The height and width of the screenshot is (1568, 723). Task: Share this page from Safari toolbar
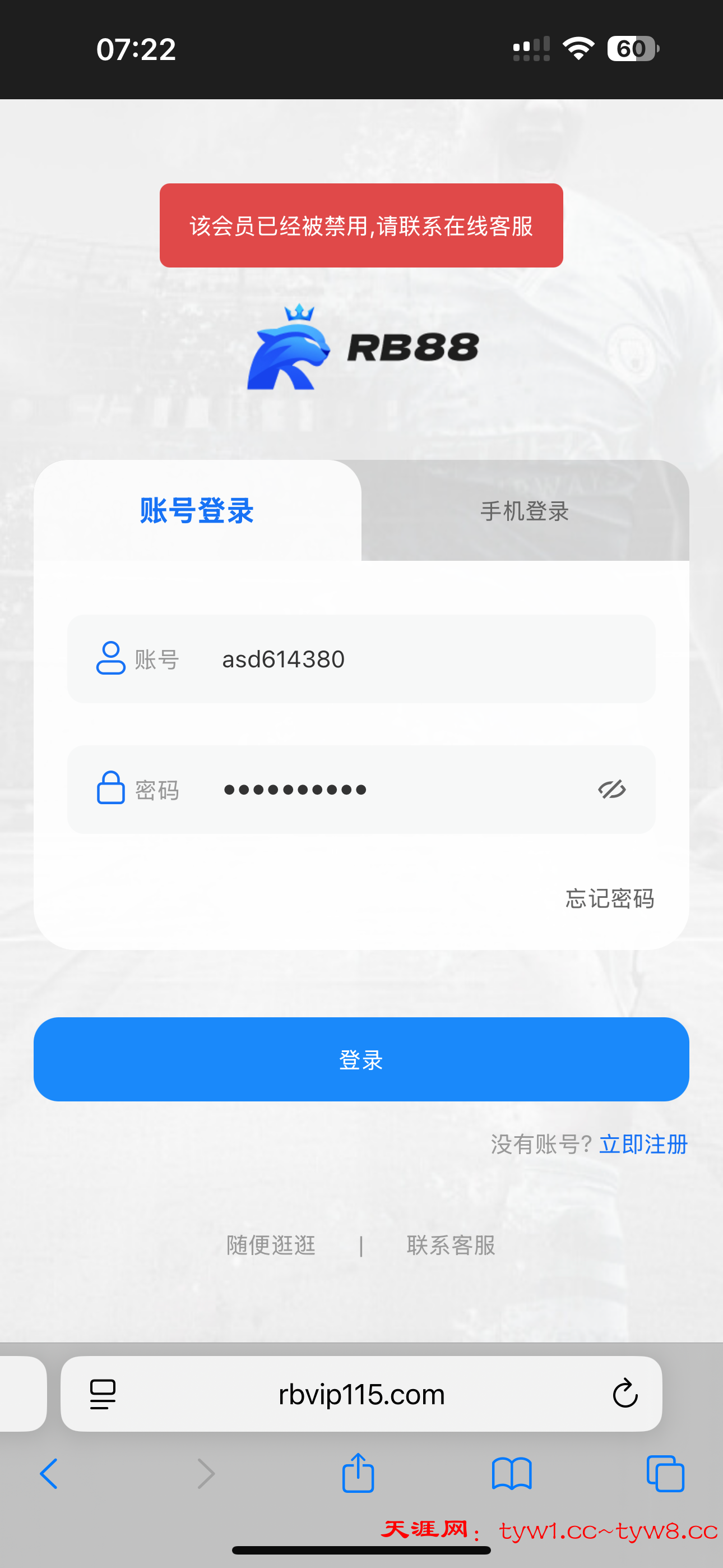358,1473
